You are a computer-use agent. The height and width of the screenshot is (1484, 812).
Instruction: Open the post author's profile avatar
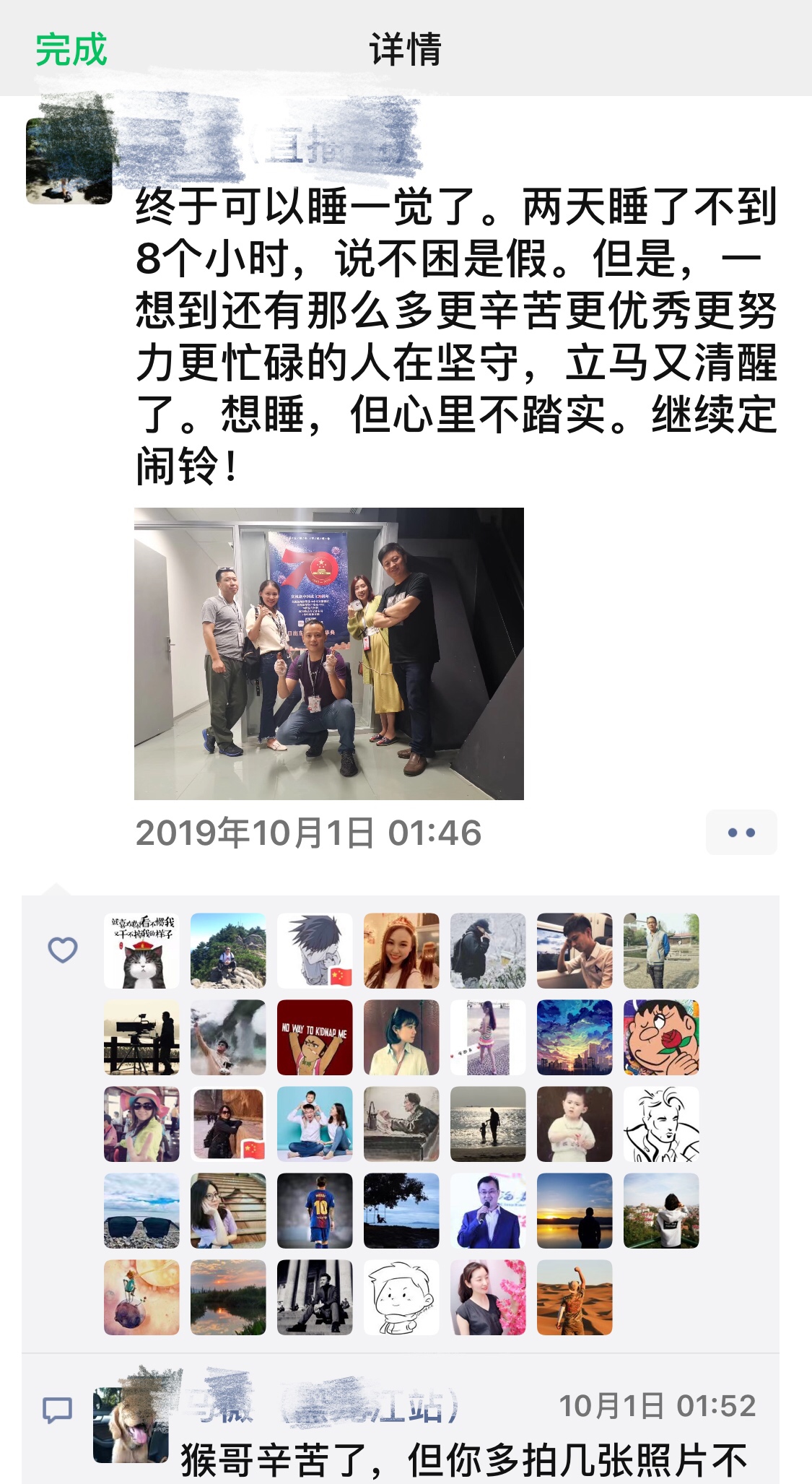point(69,160)
